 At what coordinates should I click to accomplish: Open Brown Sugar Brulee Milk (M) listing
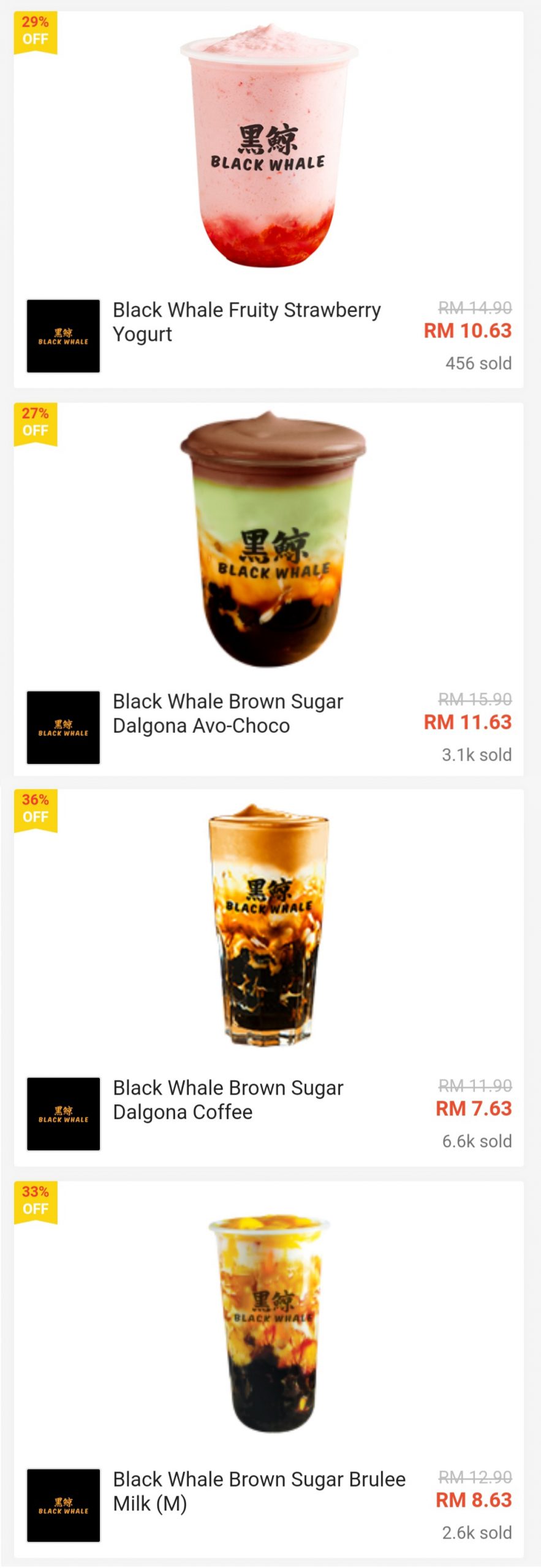[x=259, y=1491]
